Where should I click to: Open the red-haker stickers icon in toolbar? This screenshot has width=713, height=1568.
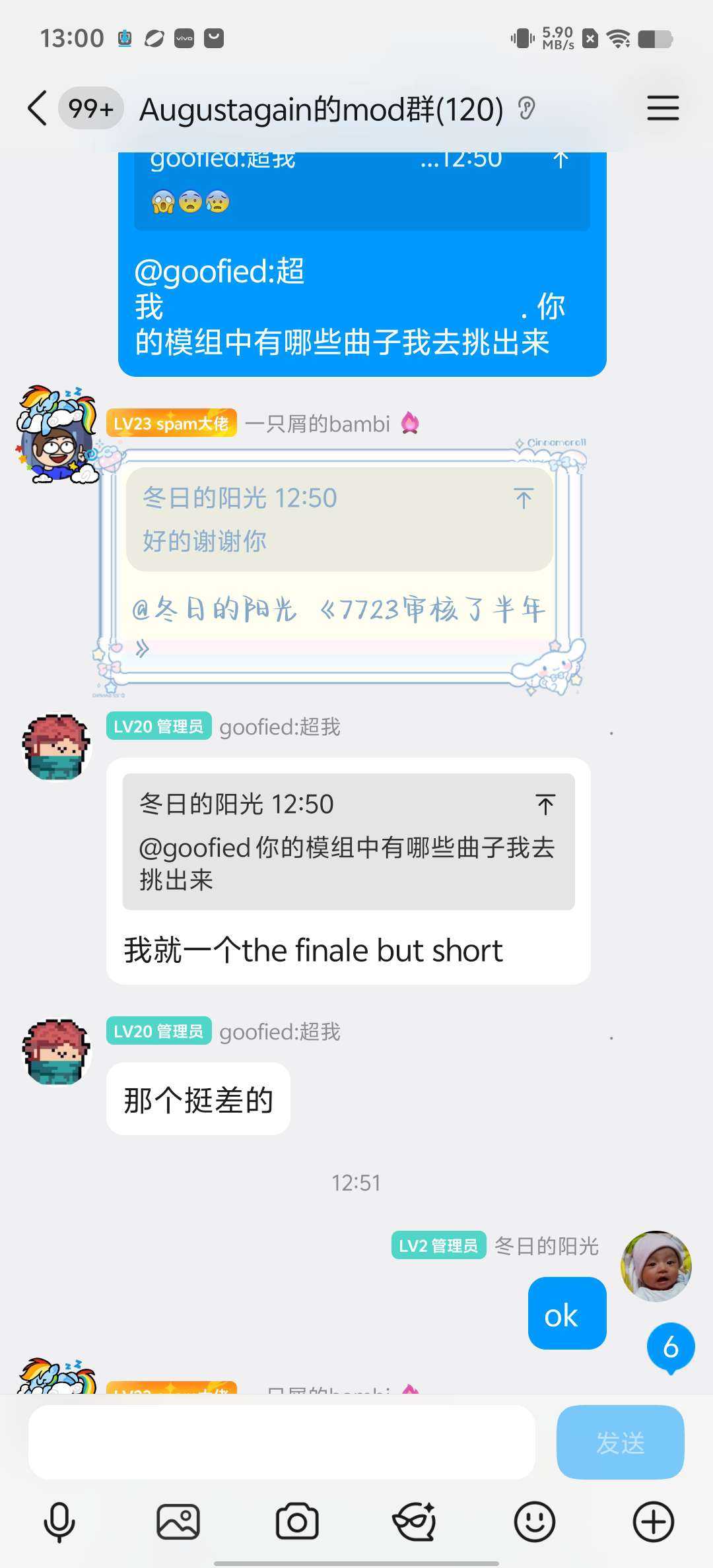tap(415, 1522)
